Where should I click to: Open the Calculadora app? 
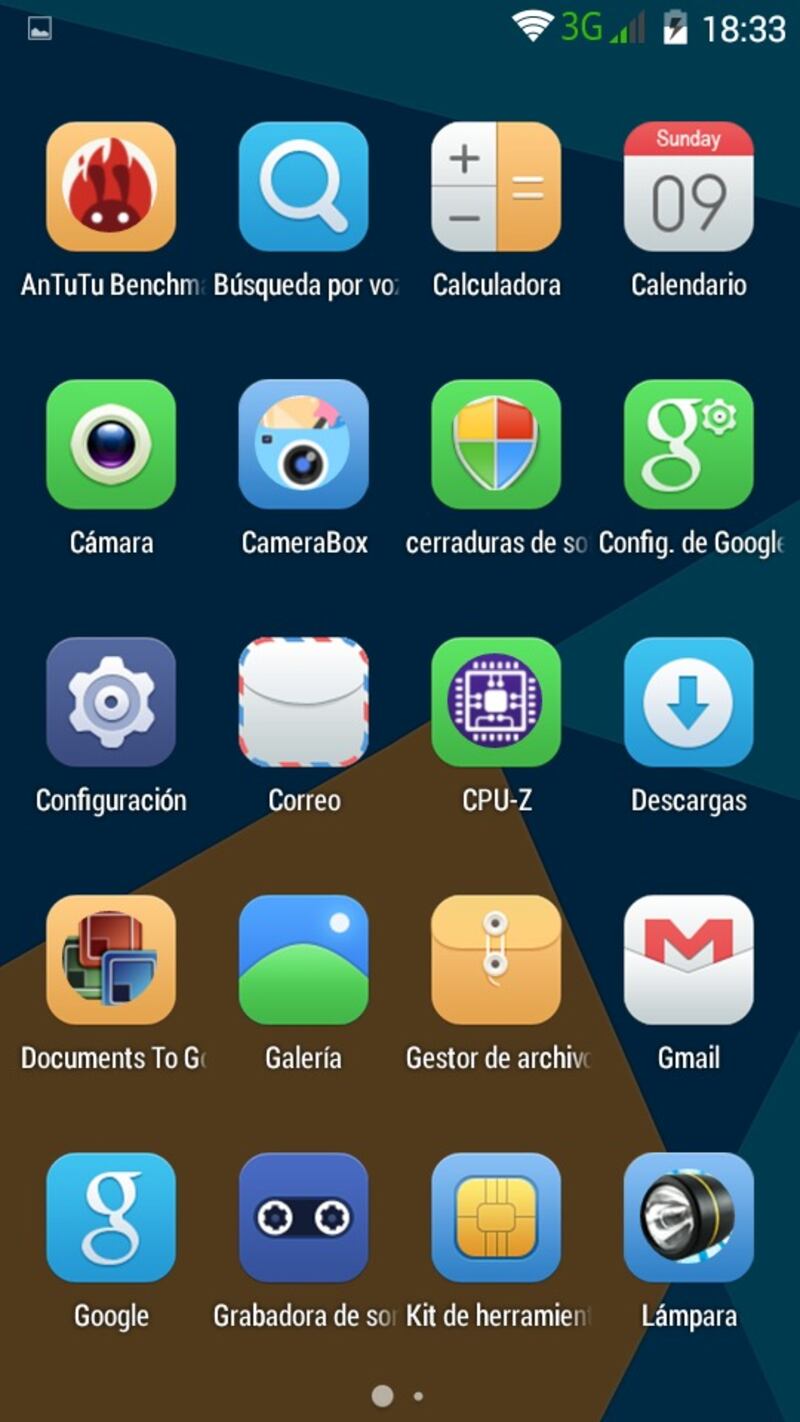pyautogui.click(x=496, y=187)
